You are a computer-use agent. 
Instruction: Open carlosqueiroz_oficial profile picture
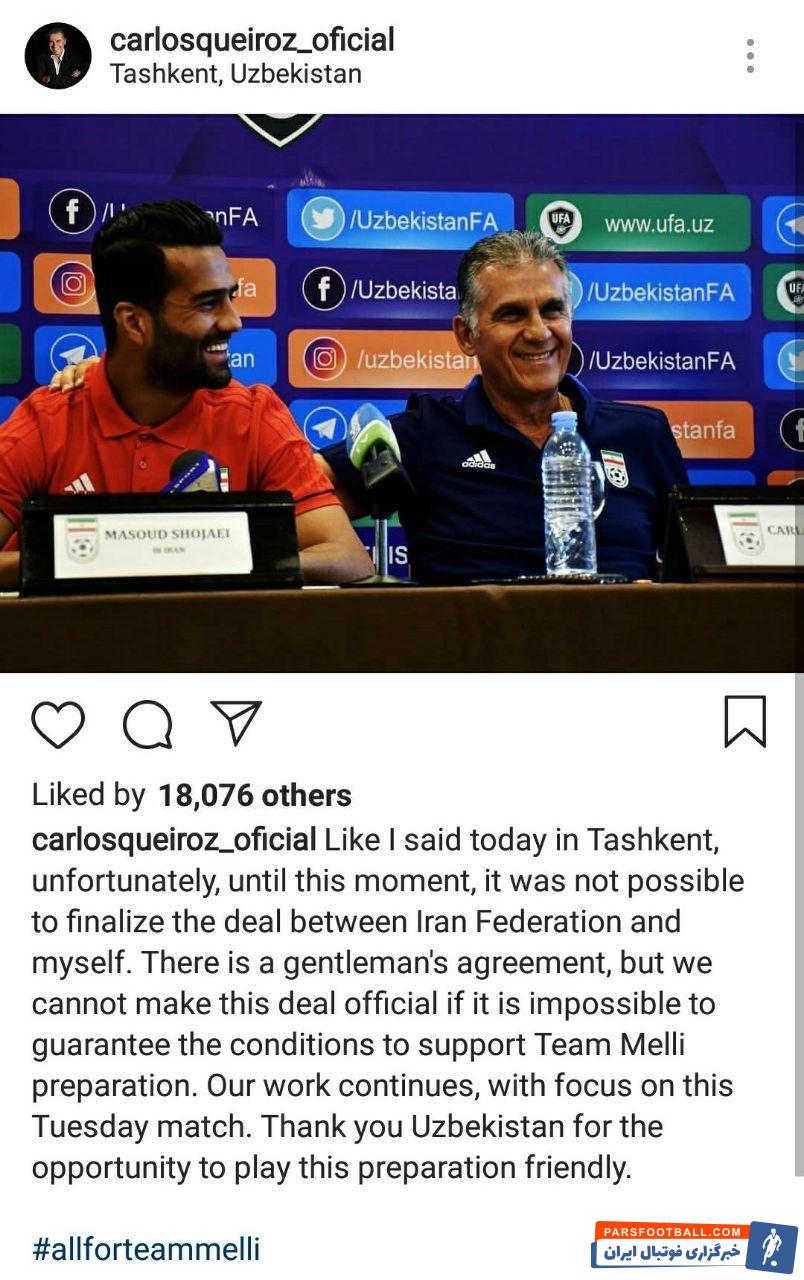coord(58,56)
